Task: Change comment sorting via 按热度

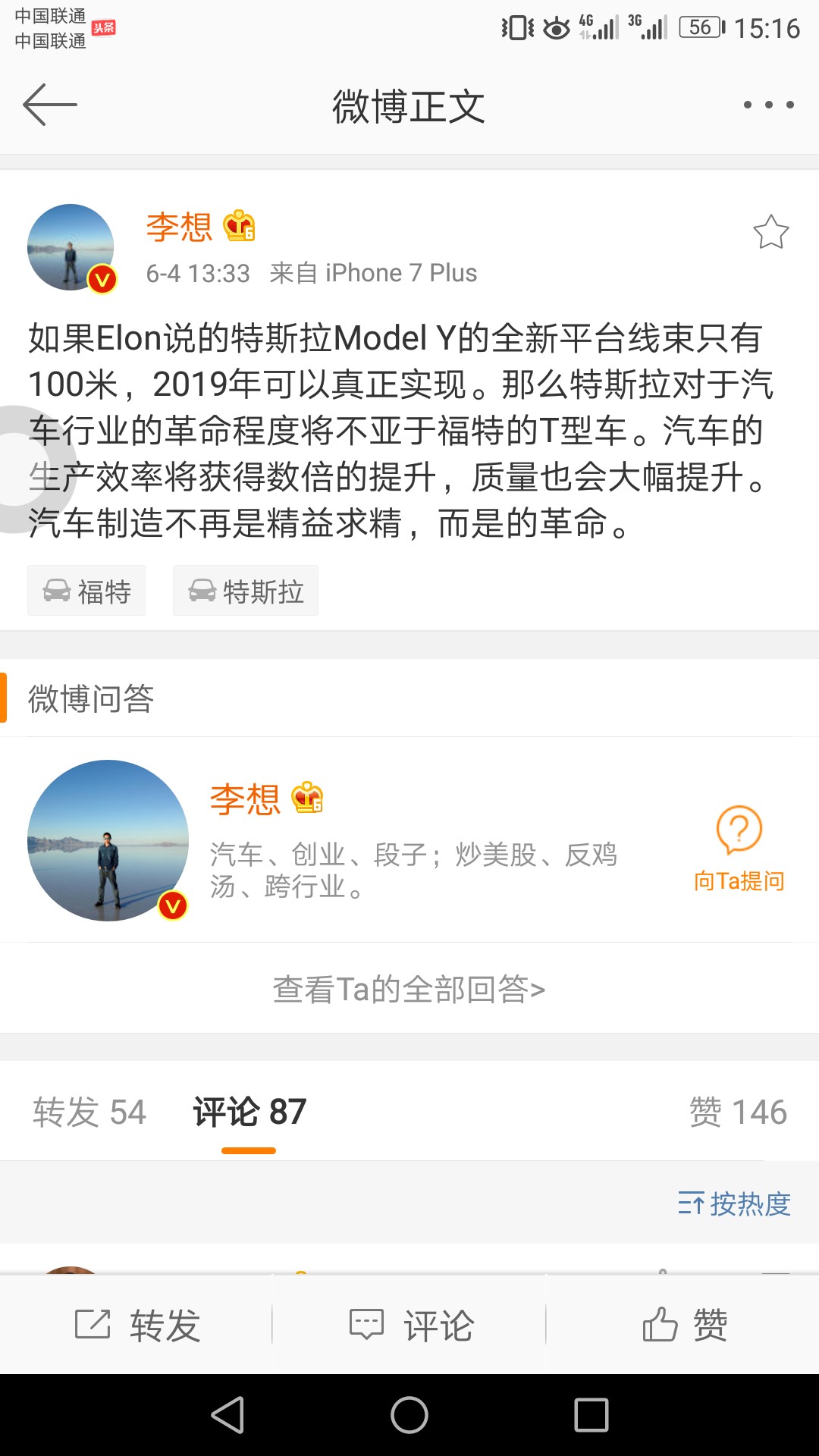Action: coord(734,1203)
